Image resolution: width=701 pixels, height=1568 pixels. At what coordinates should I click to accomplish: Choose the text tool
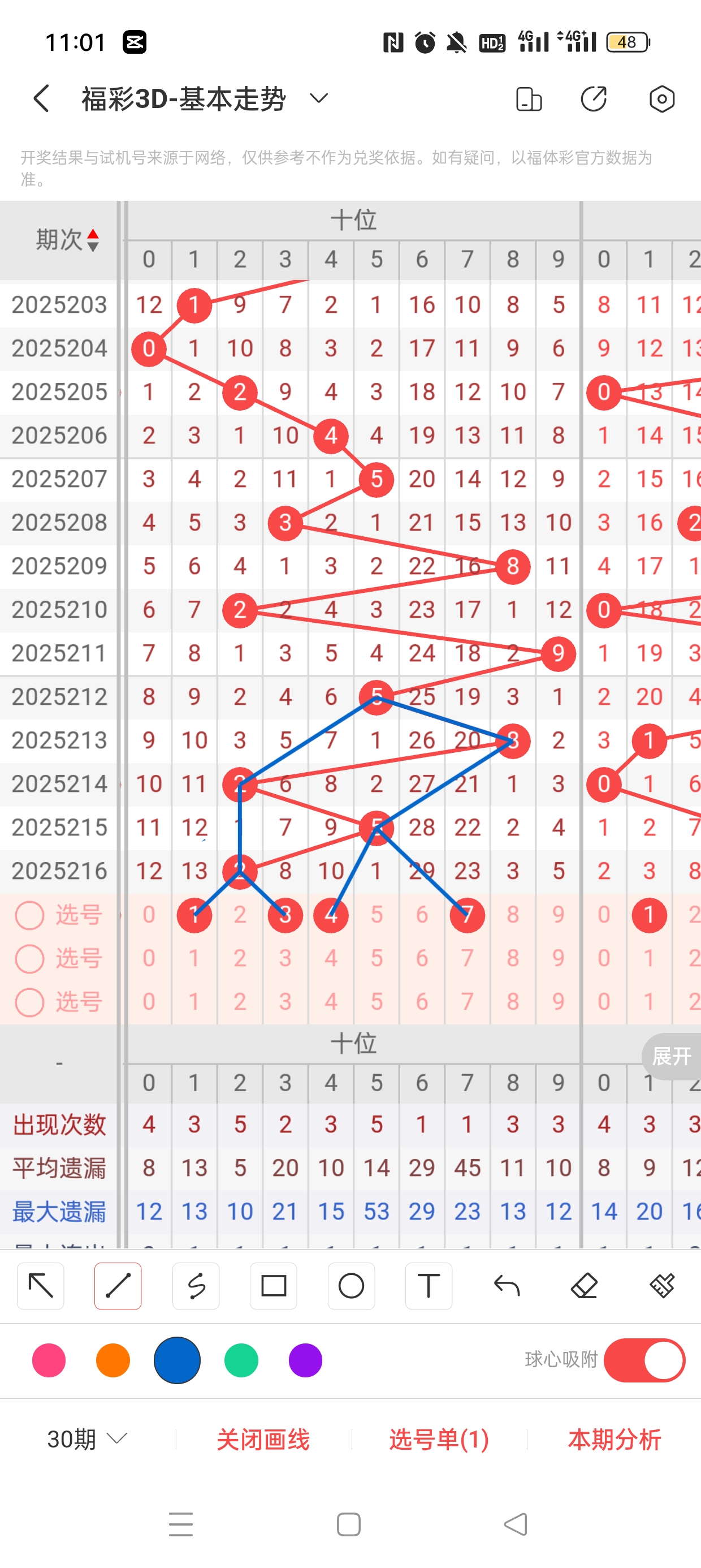point(429,1286)
